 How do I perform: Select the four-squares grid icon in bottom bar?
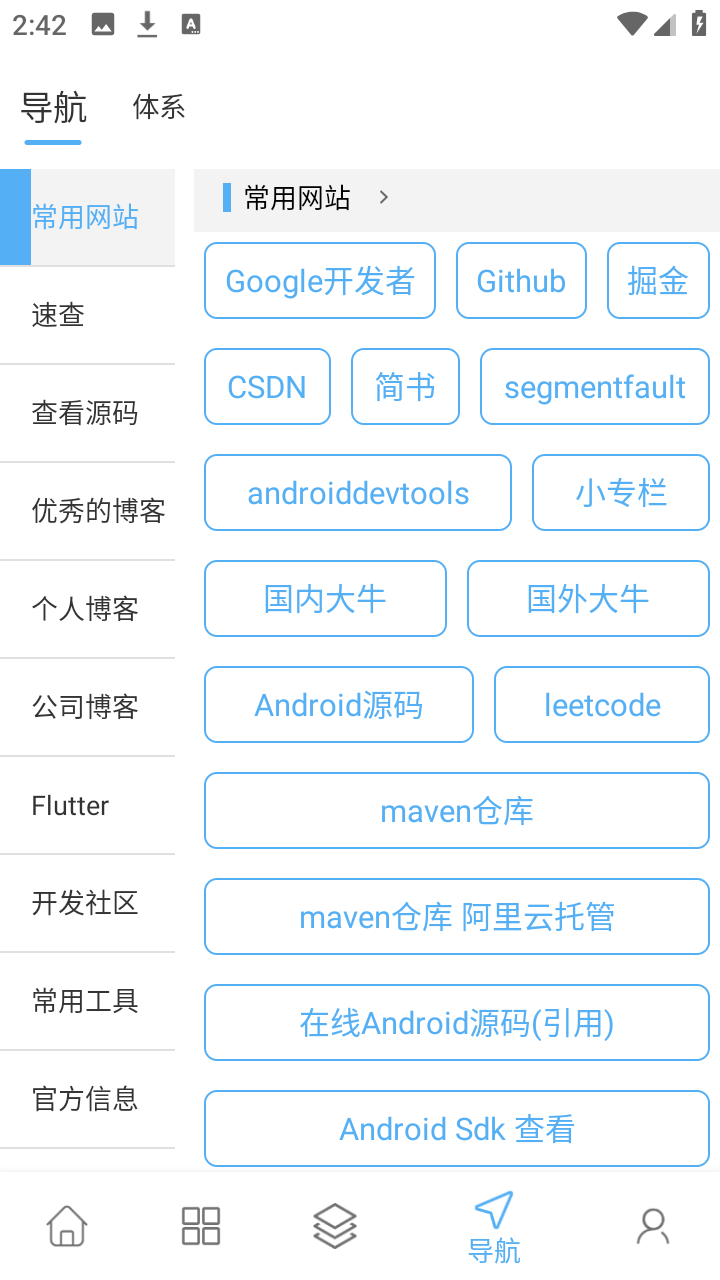click(x=200, y=1224)
